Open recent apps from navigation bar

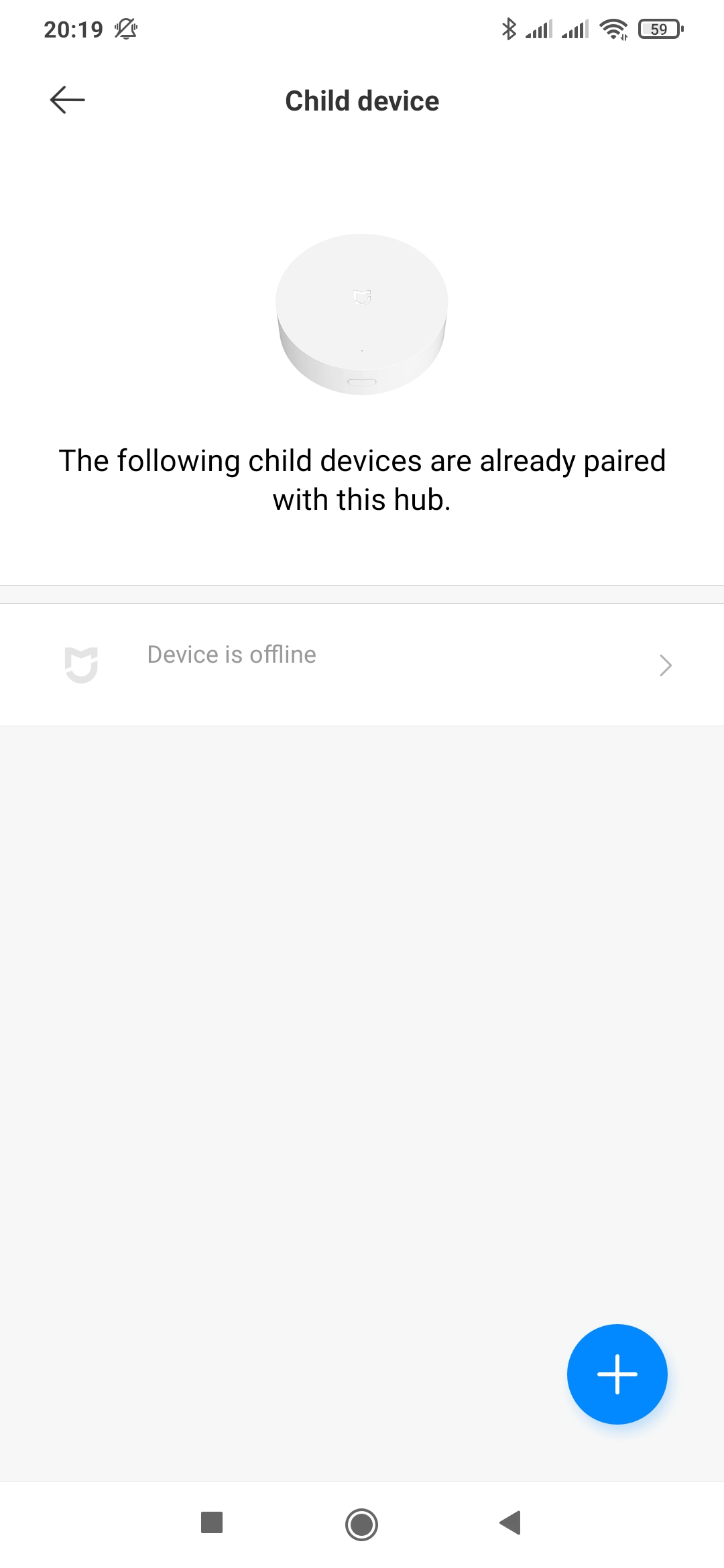click(x=212, y=1522)
